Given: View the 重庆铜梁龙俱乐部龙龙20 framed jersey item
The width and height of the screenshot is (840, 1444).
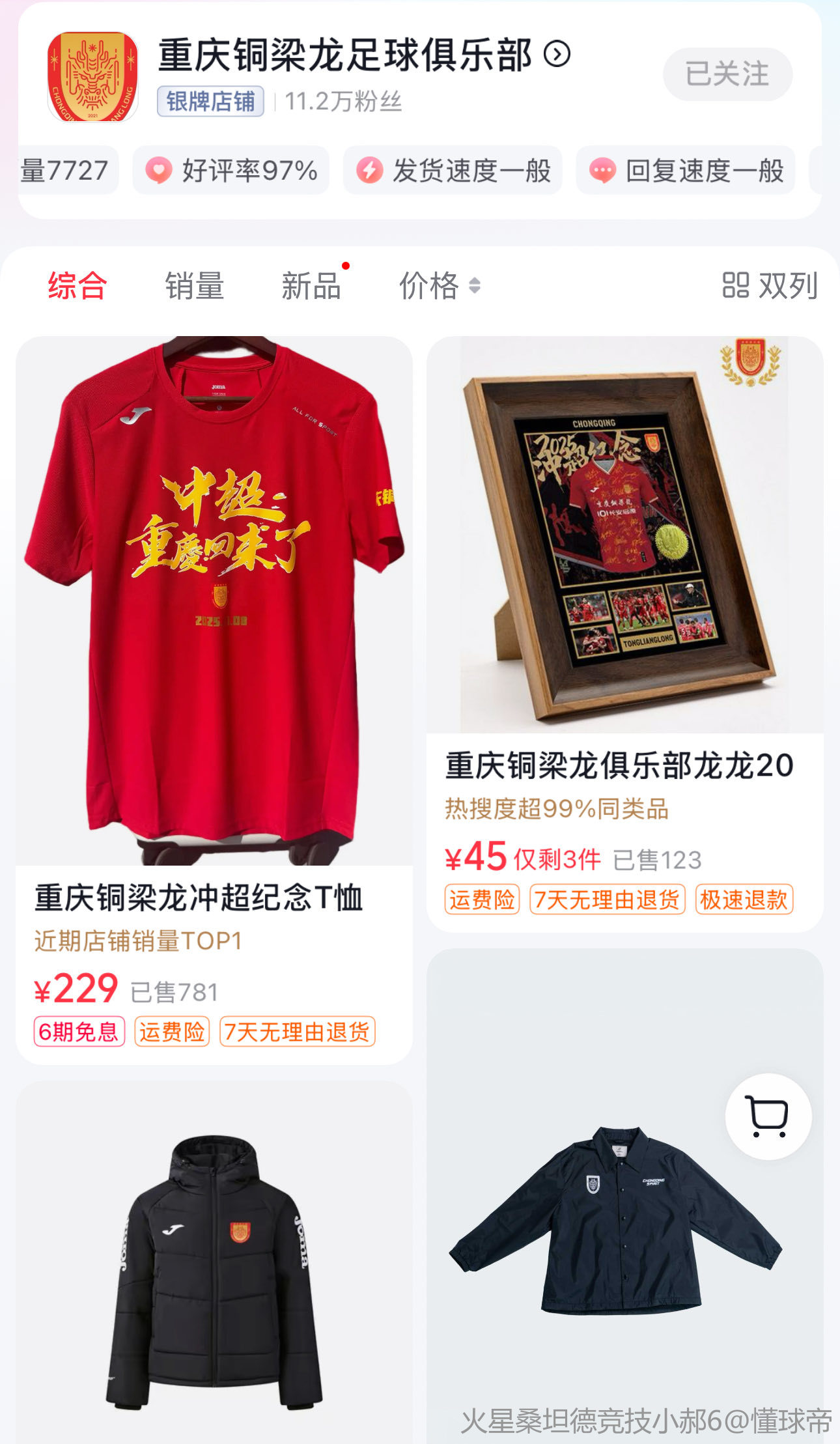Looking at the screenshot, I should click(624, 586).
